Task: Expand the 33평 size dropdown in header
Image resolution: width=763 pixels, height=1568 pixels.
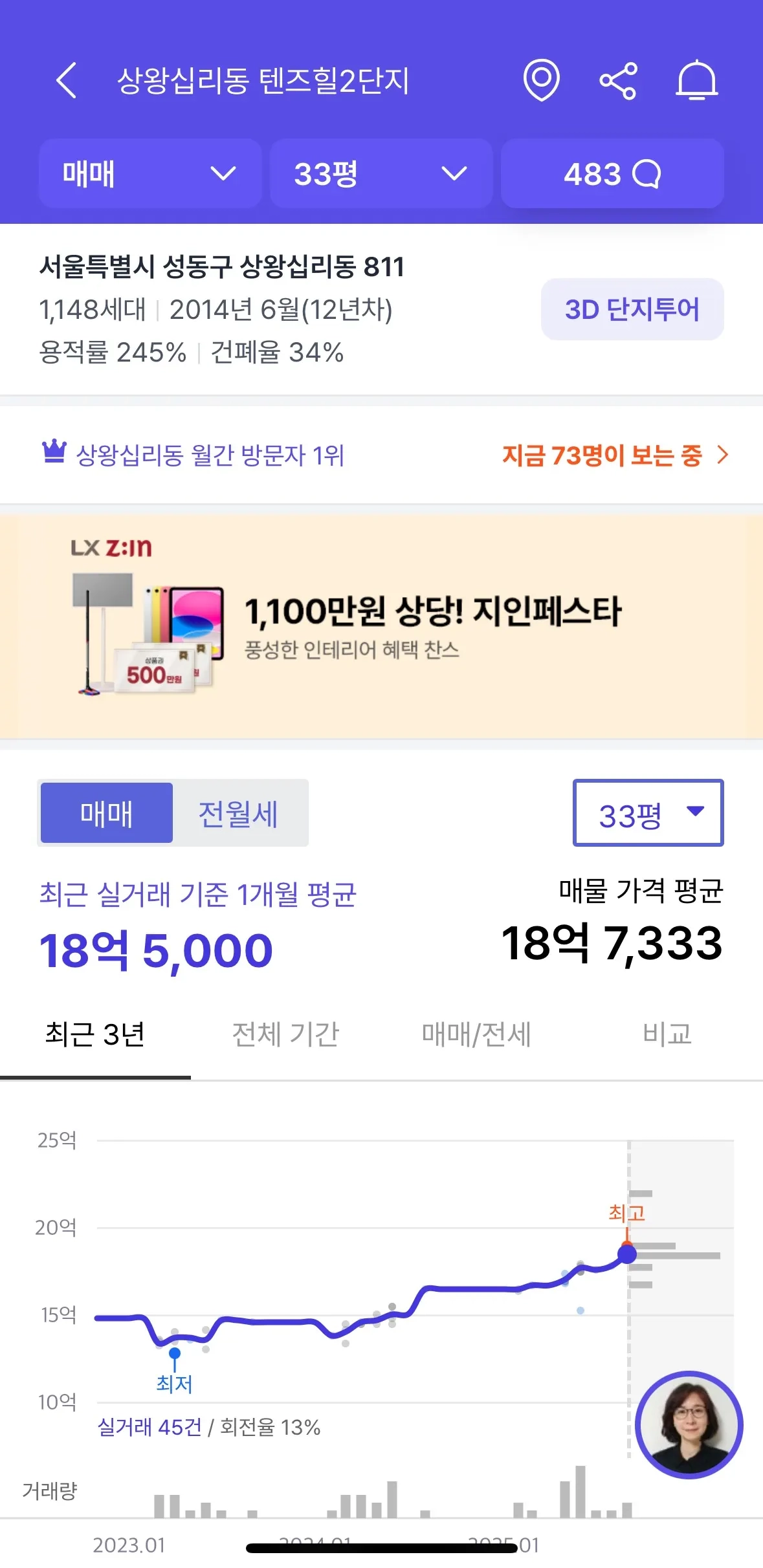Action: click(381, 173)
